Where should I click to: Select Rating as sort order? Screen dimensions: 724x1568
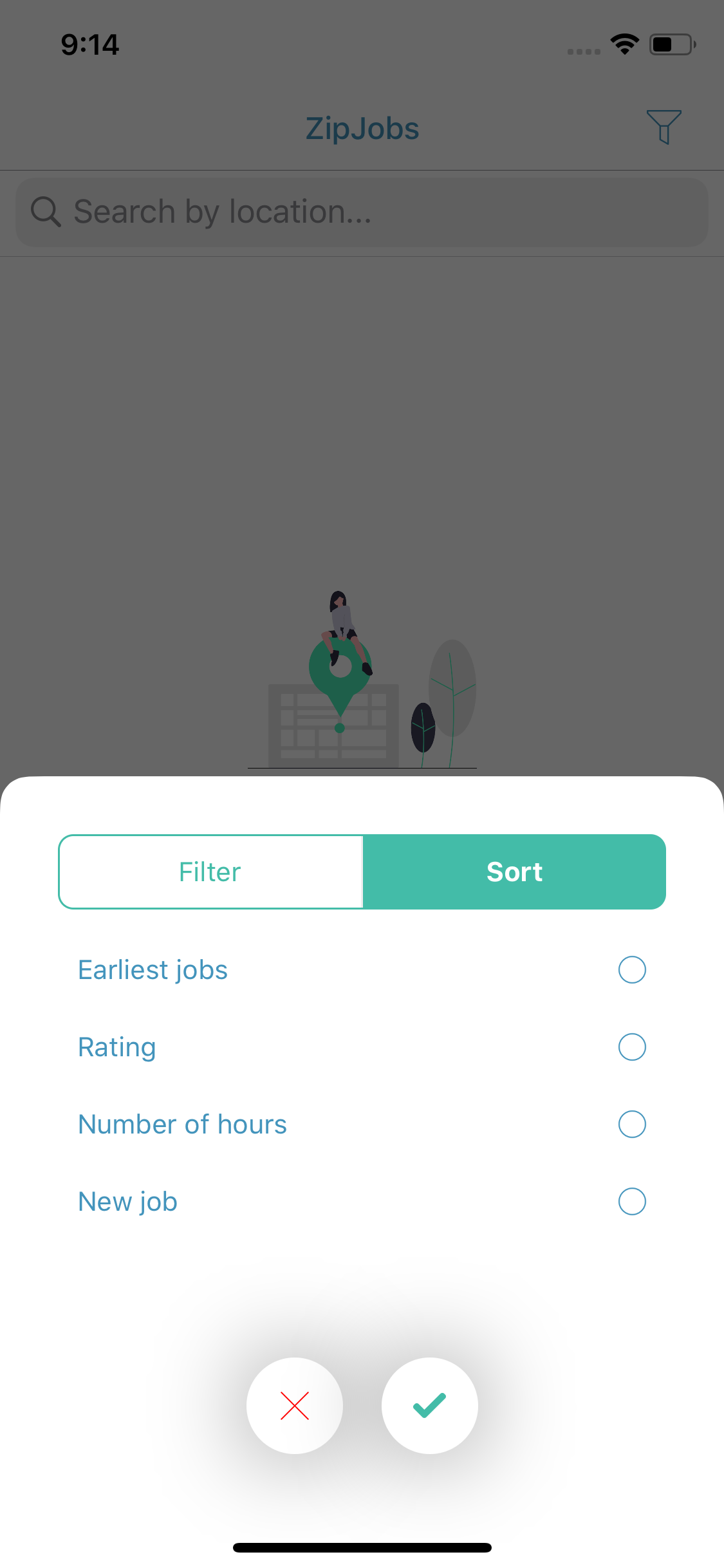coord(362,1047)
